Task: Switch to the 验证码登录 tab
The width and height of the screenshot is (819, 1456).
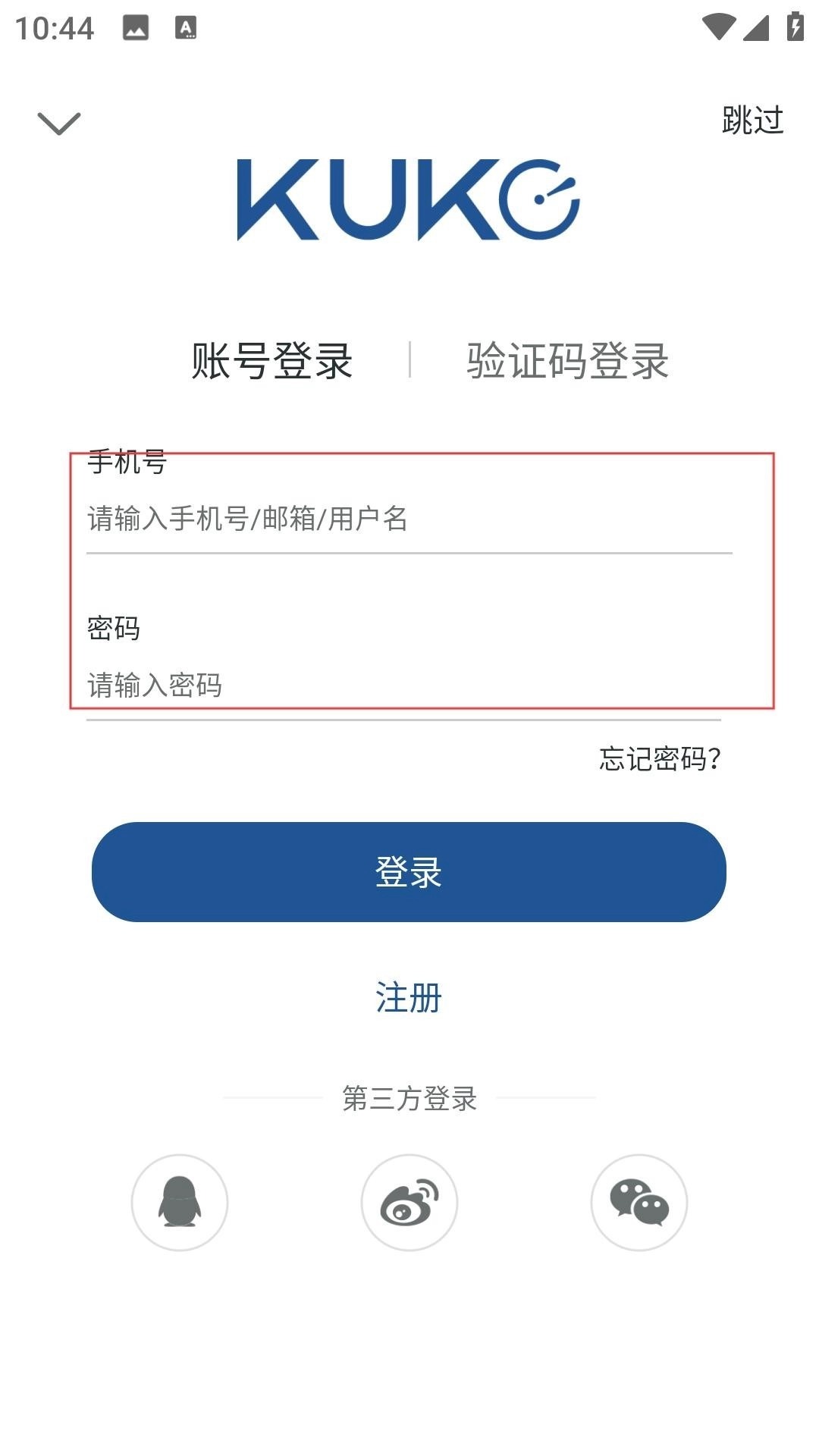Action: point(567,362)
